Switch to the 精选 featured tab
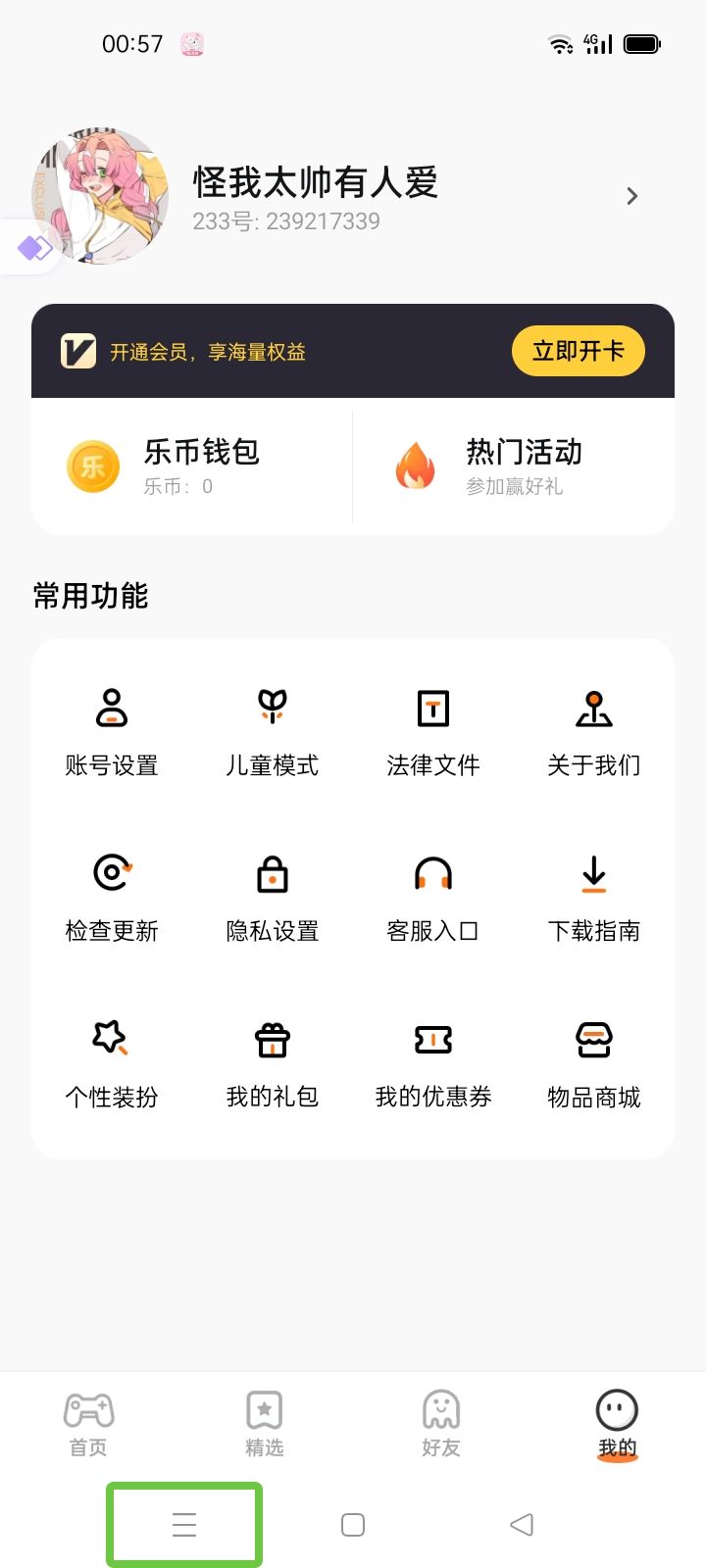706x1568 pixels. pos(265,1424)
